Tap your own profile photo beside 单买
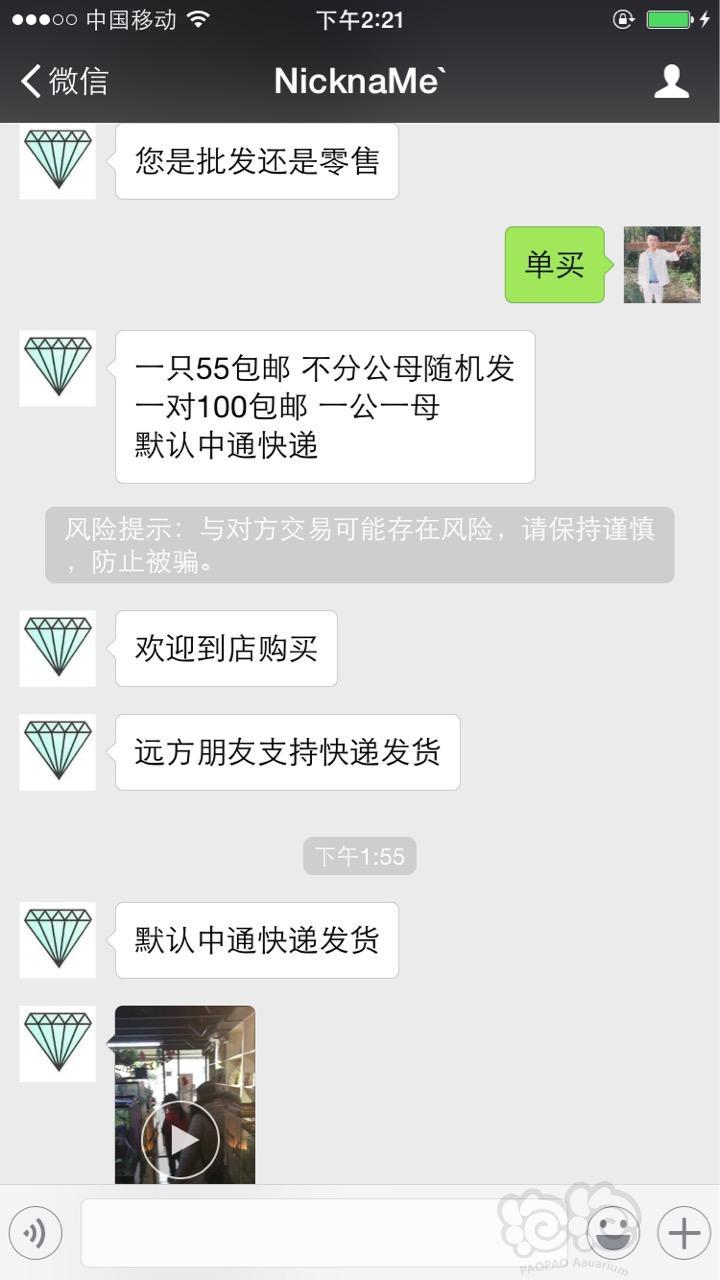 pos(662,264)
